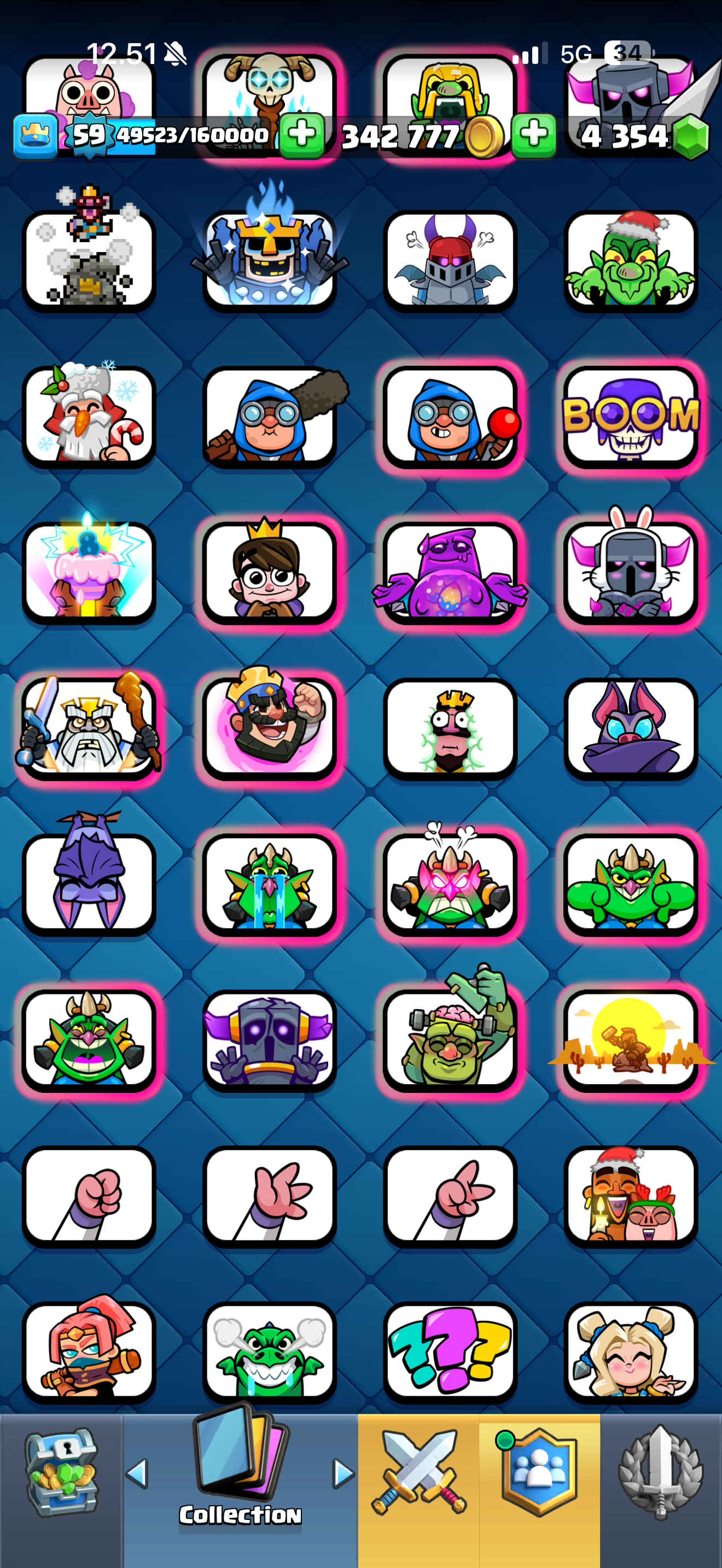The image size is (722, 1568).
Task: Choose the smiling blonde girl emote
Action: point(631,1351)
